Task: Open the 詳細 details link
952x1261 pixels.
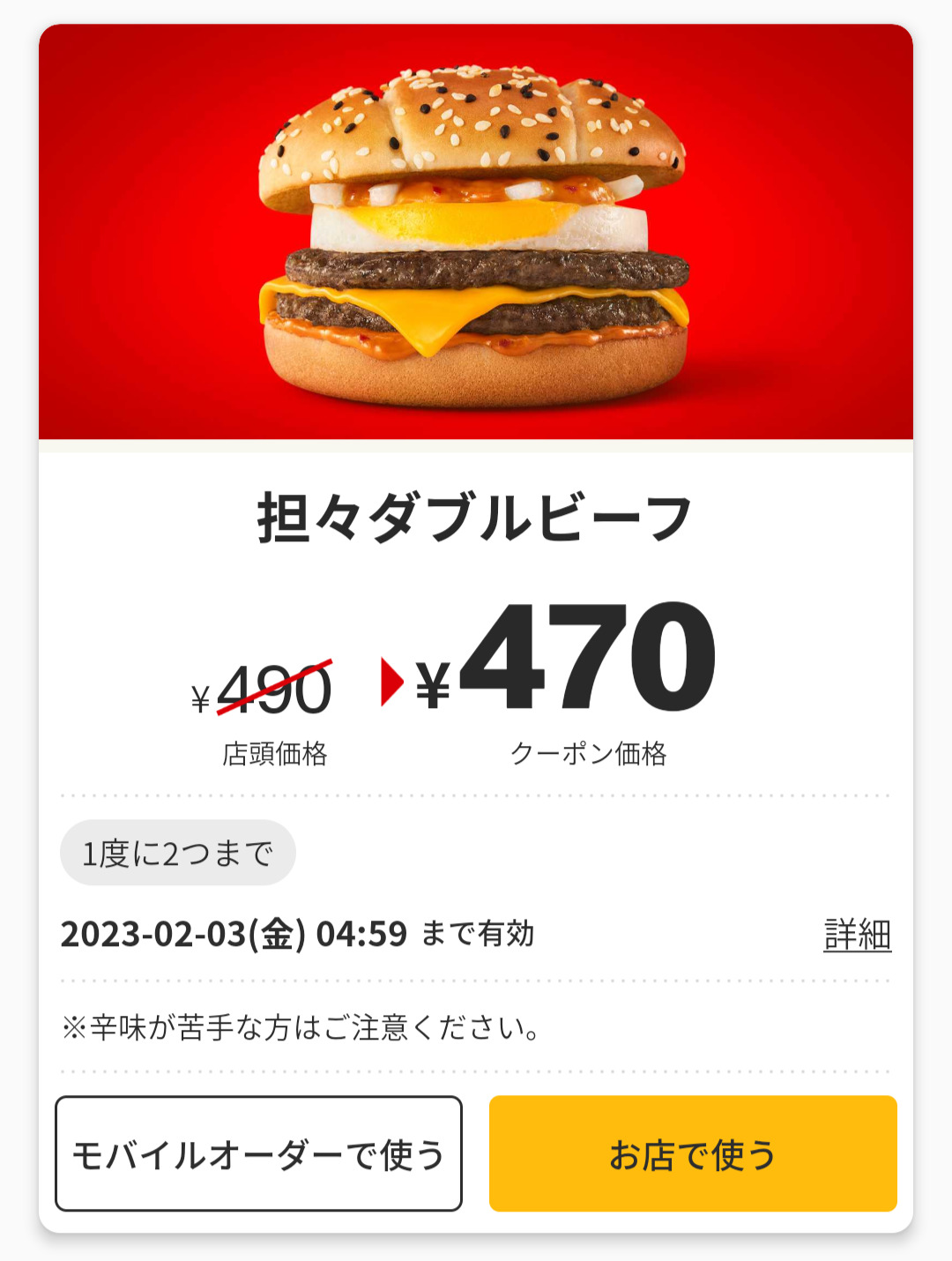Action: [x=857, y=935]
